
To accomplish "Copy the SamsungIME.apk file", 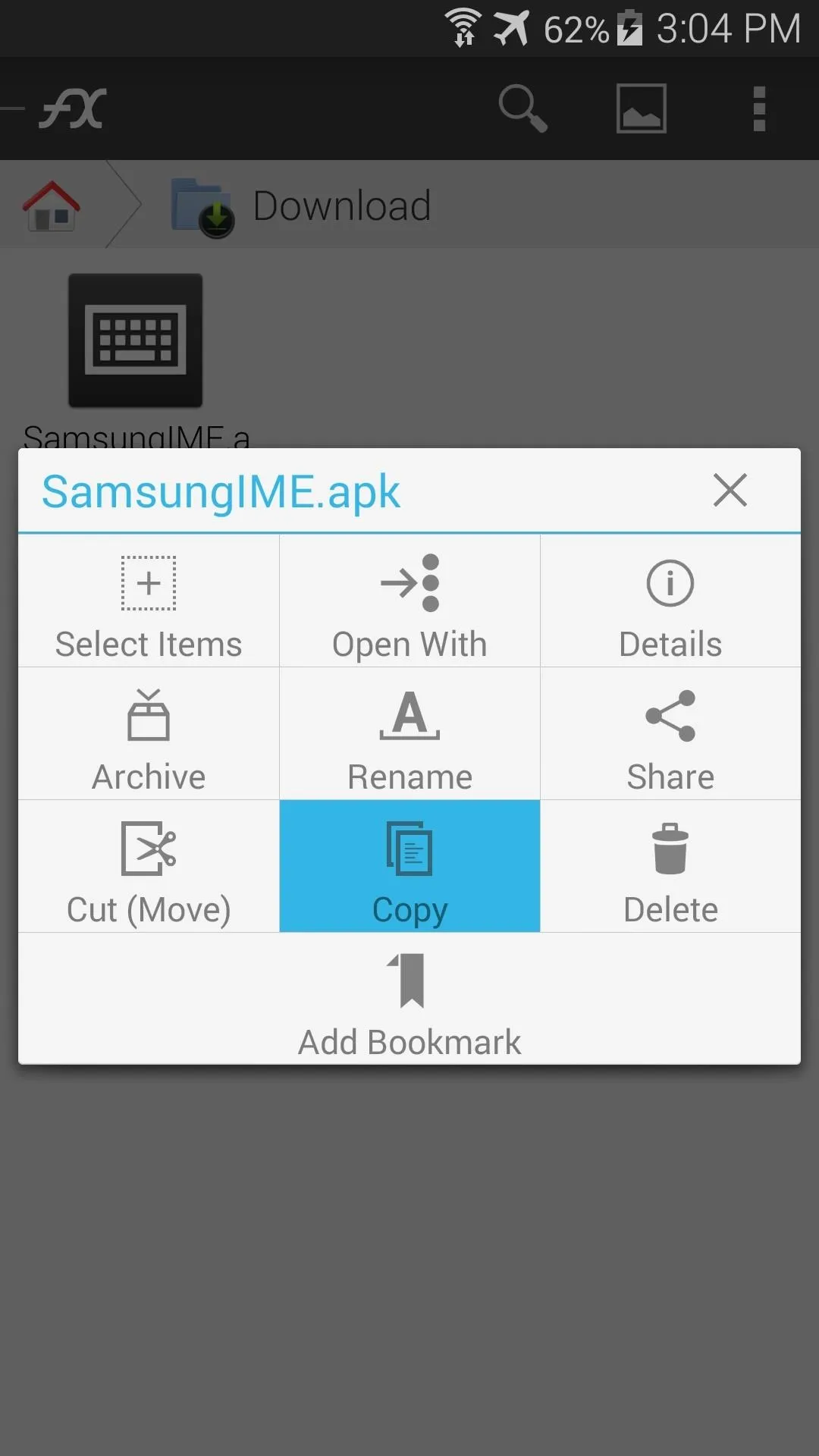I will (x=409, y=866).
